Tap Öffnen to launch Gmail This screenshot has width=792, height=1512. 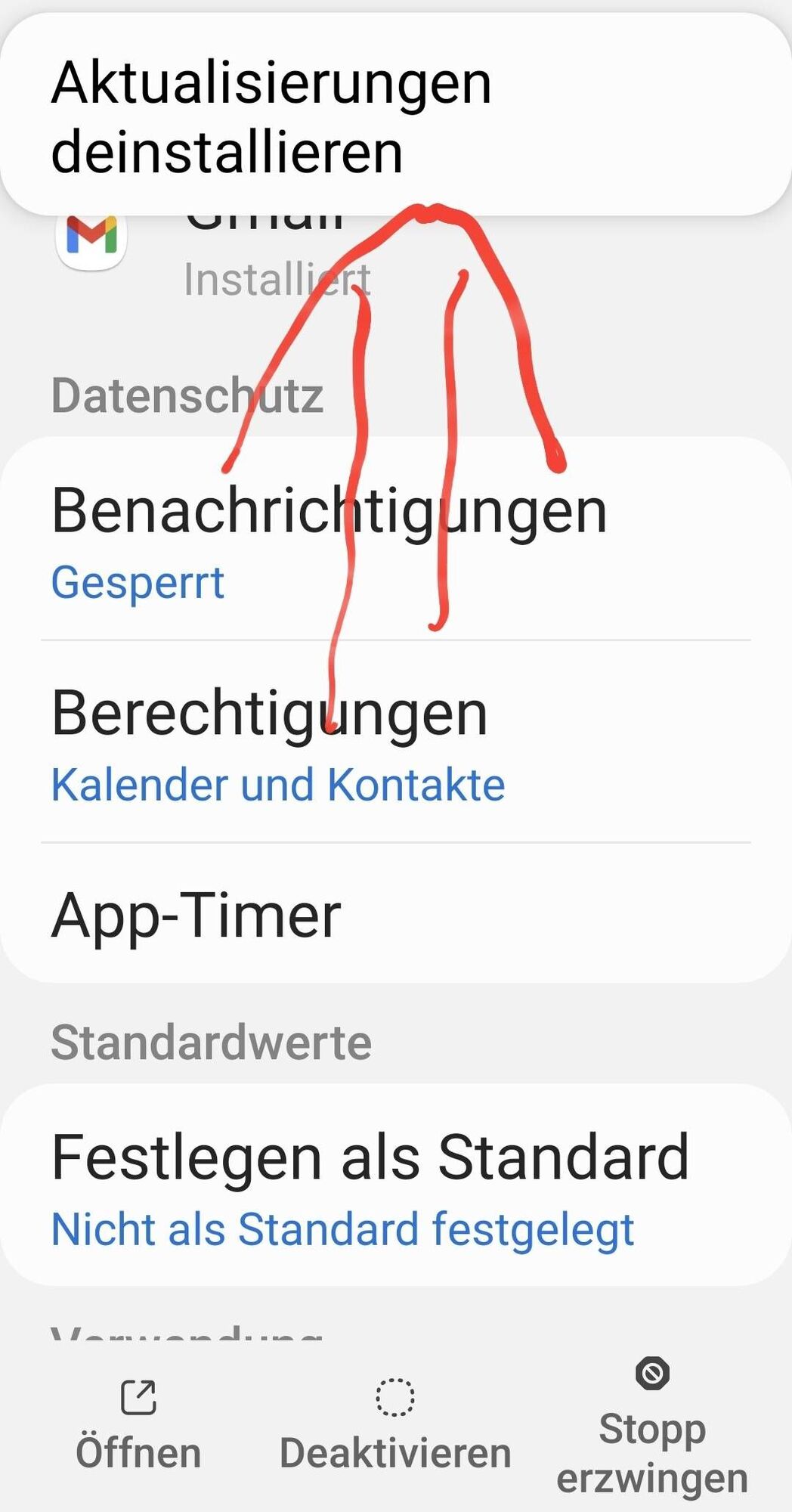[138, 1424]
